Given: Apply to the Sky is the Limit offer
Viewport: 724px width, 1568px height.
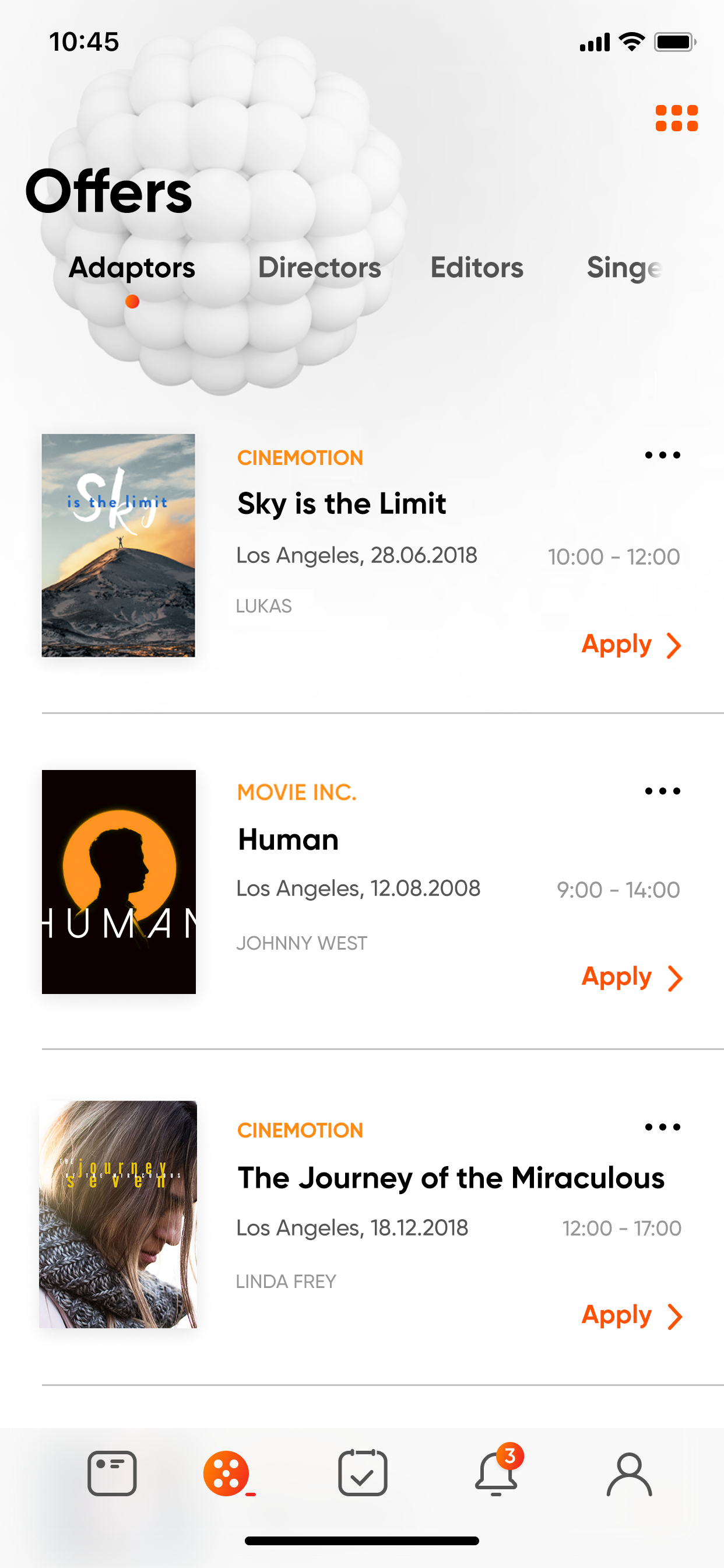Looking at the screenshot, I should coord(631,645).
